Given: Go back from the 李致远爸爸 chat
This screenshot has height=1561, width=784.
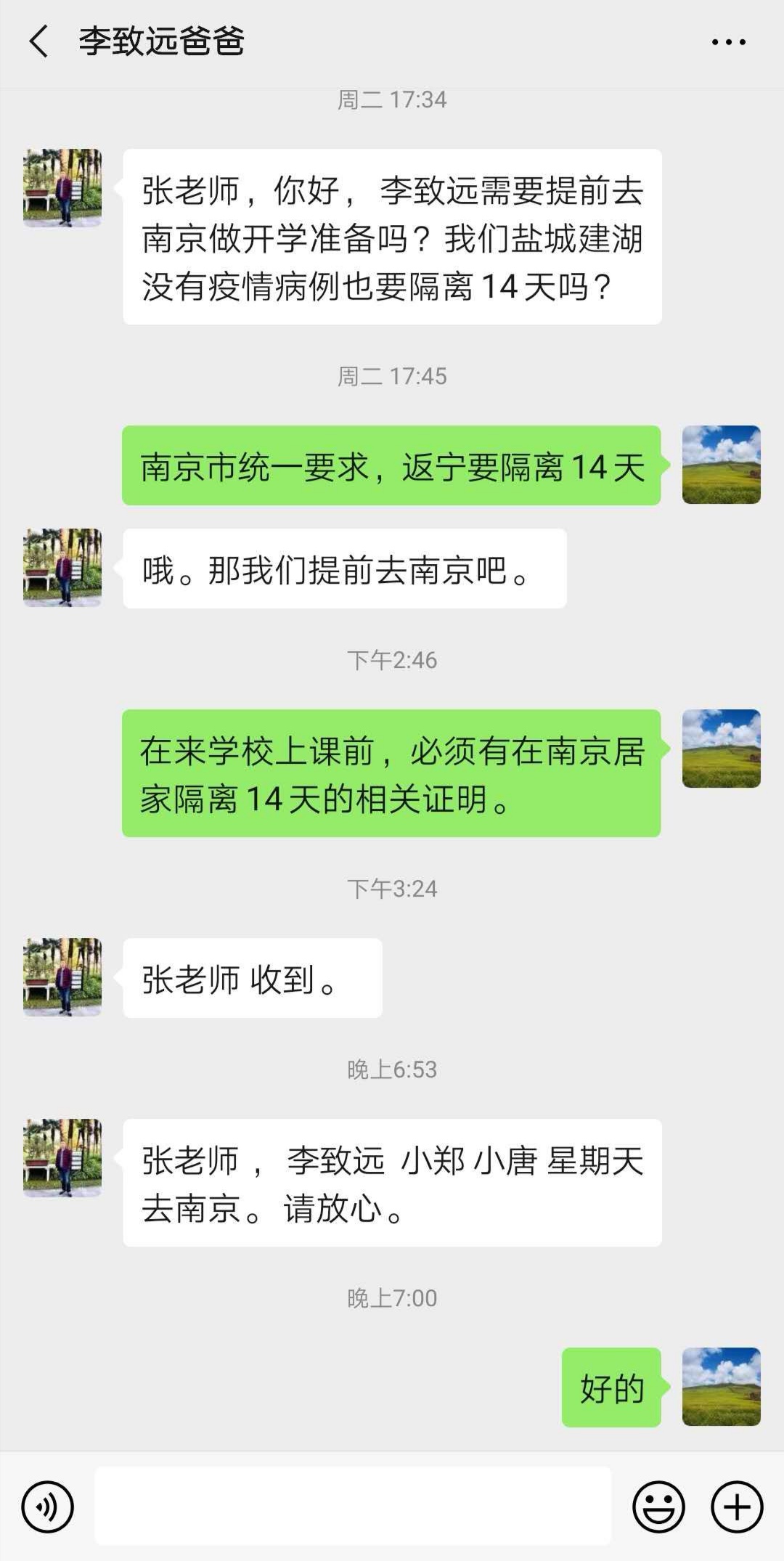Looking at the screenshot, I should point(39,41).
